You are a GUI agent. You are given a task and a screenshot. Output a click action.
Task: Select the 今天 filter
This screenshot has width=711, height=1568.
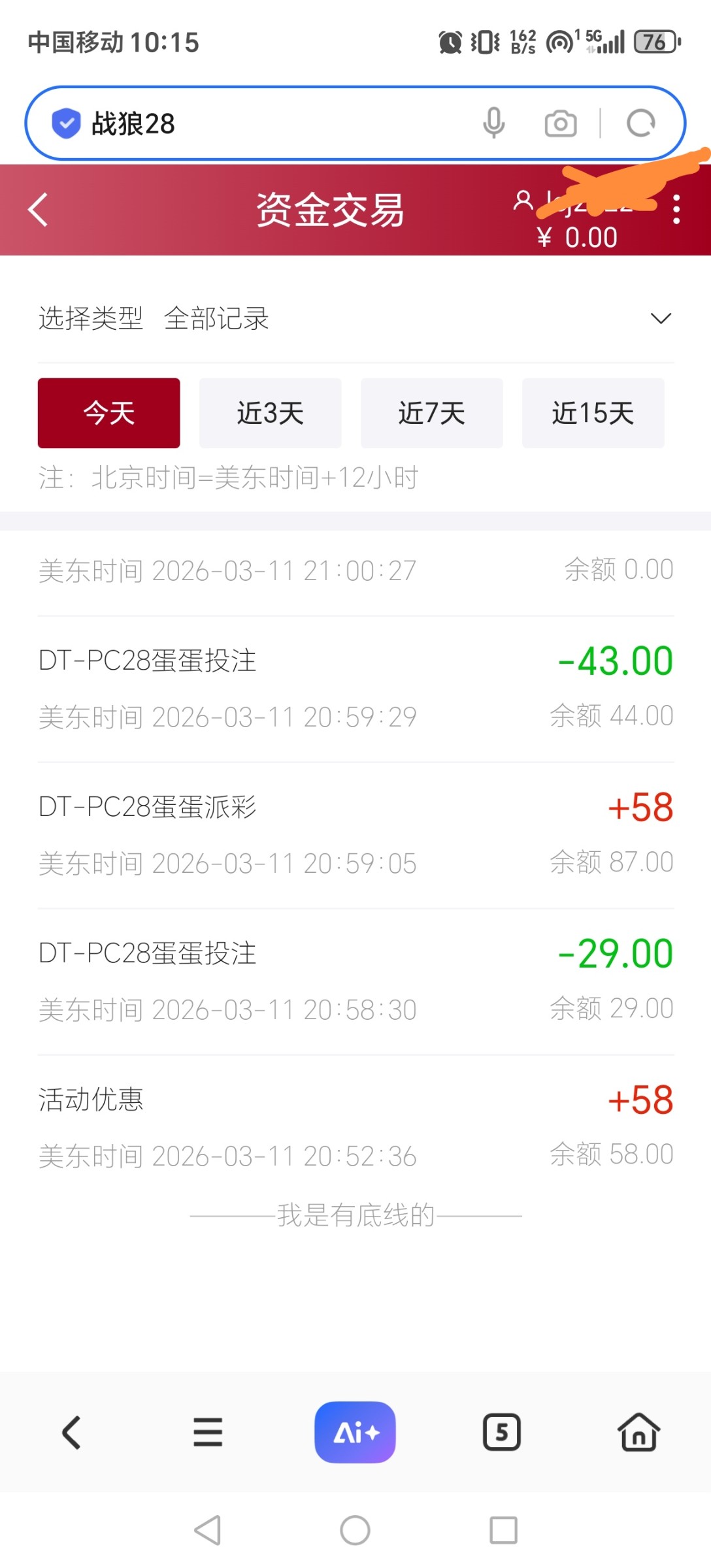(x=109, y=413)
